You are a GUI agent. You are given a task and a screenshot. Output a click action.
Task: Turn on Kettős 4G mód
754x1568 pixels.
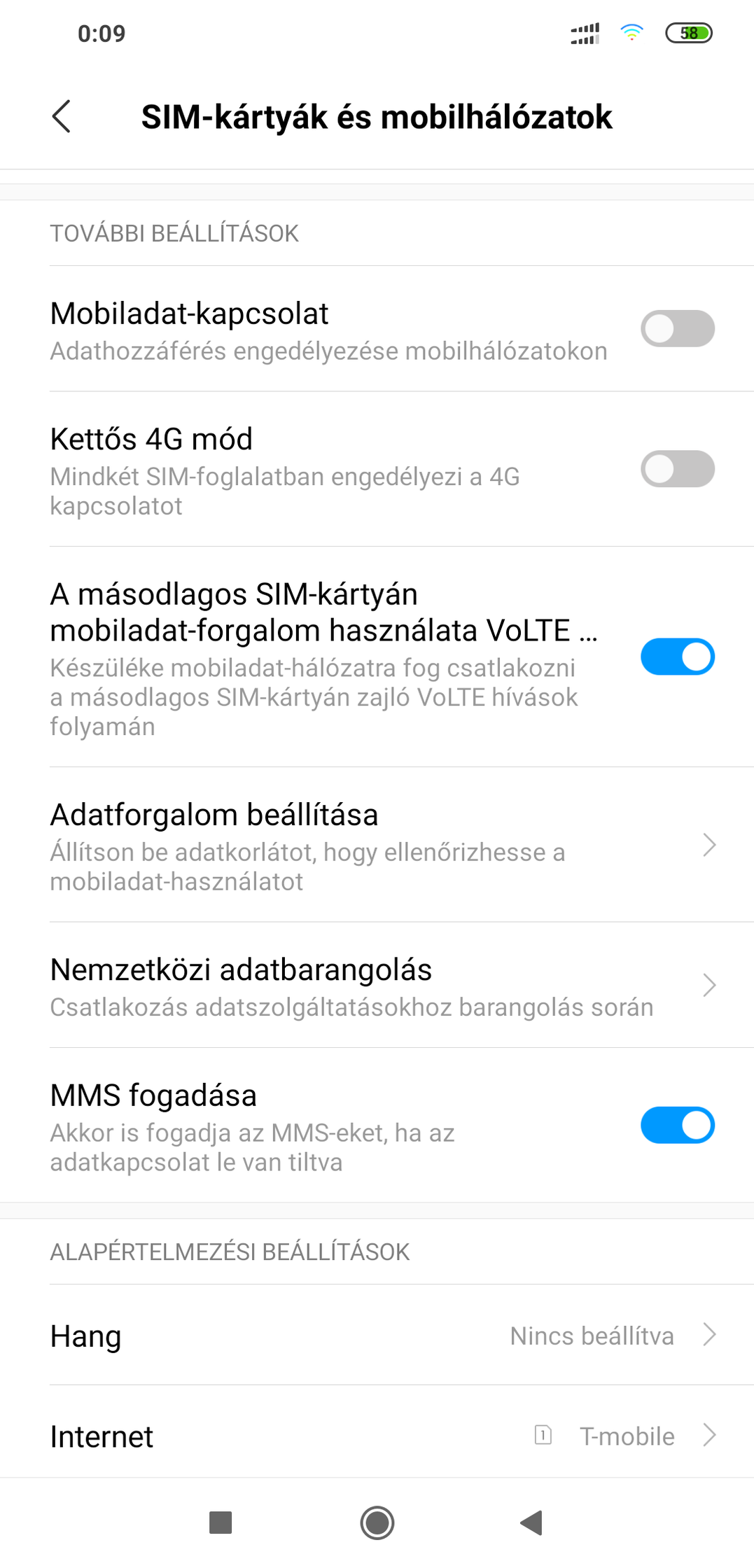677,468
